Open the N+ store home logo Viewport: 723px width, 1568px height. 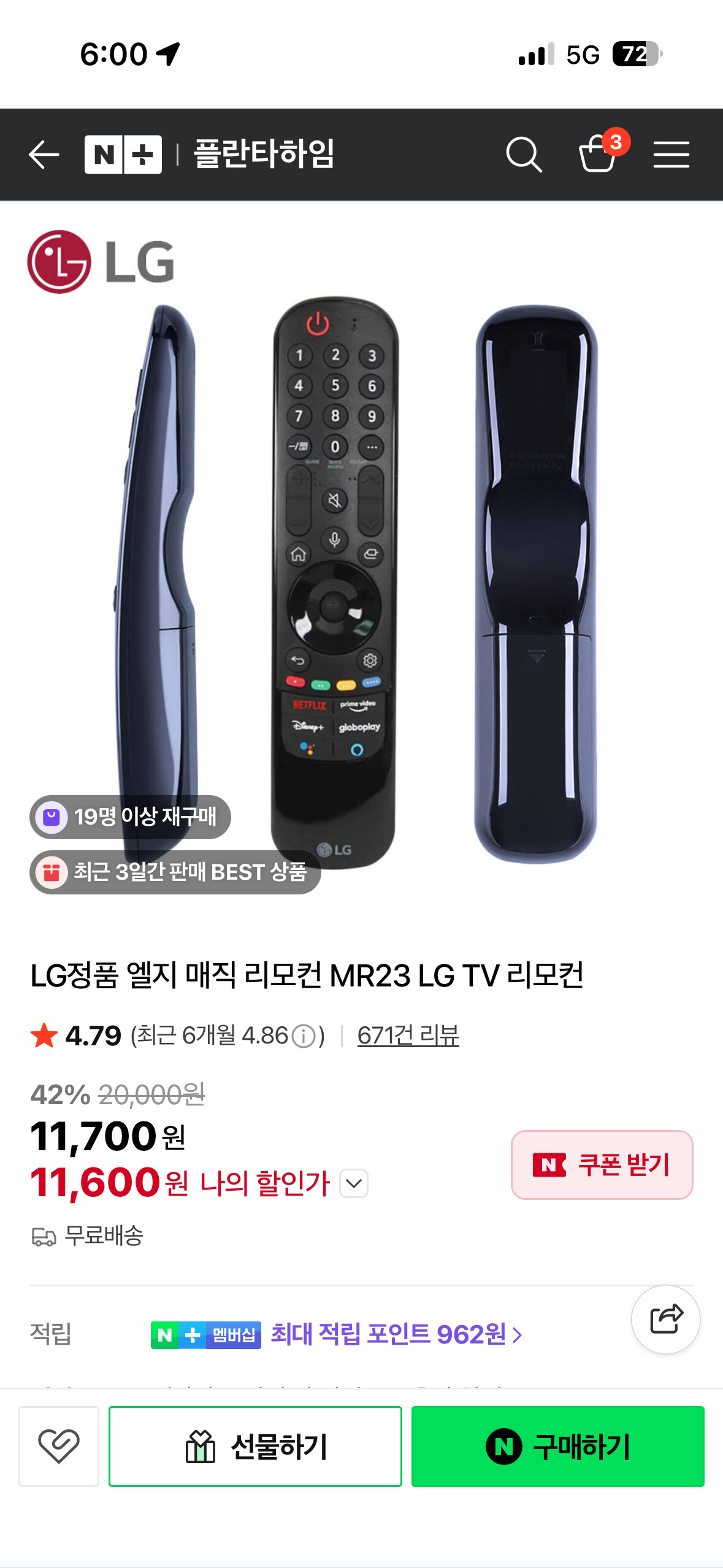coord(123,155)
